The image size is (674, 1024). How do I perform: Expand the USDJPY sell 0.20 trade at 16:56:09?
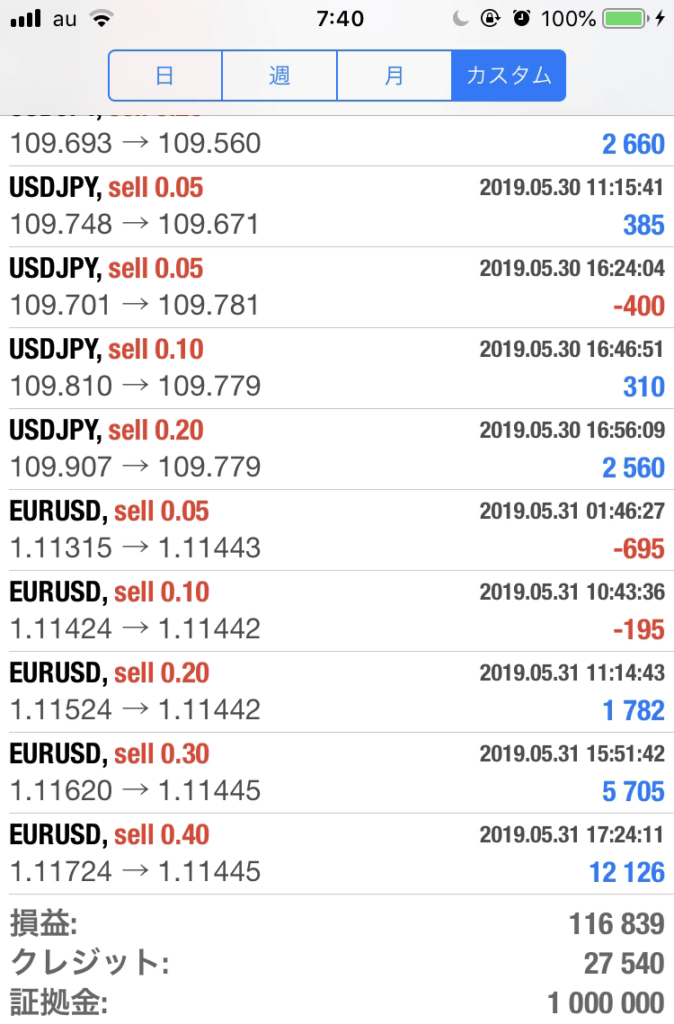(337, 449)
